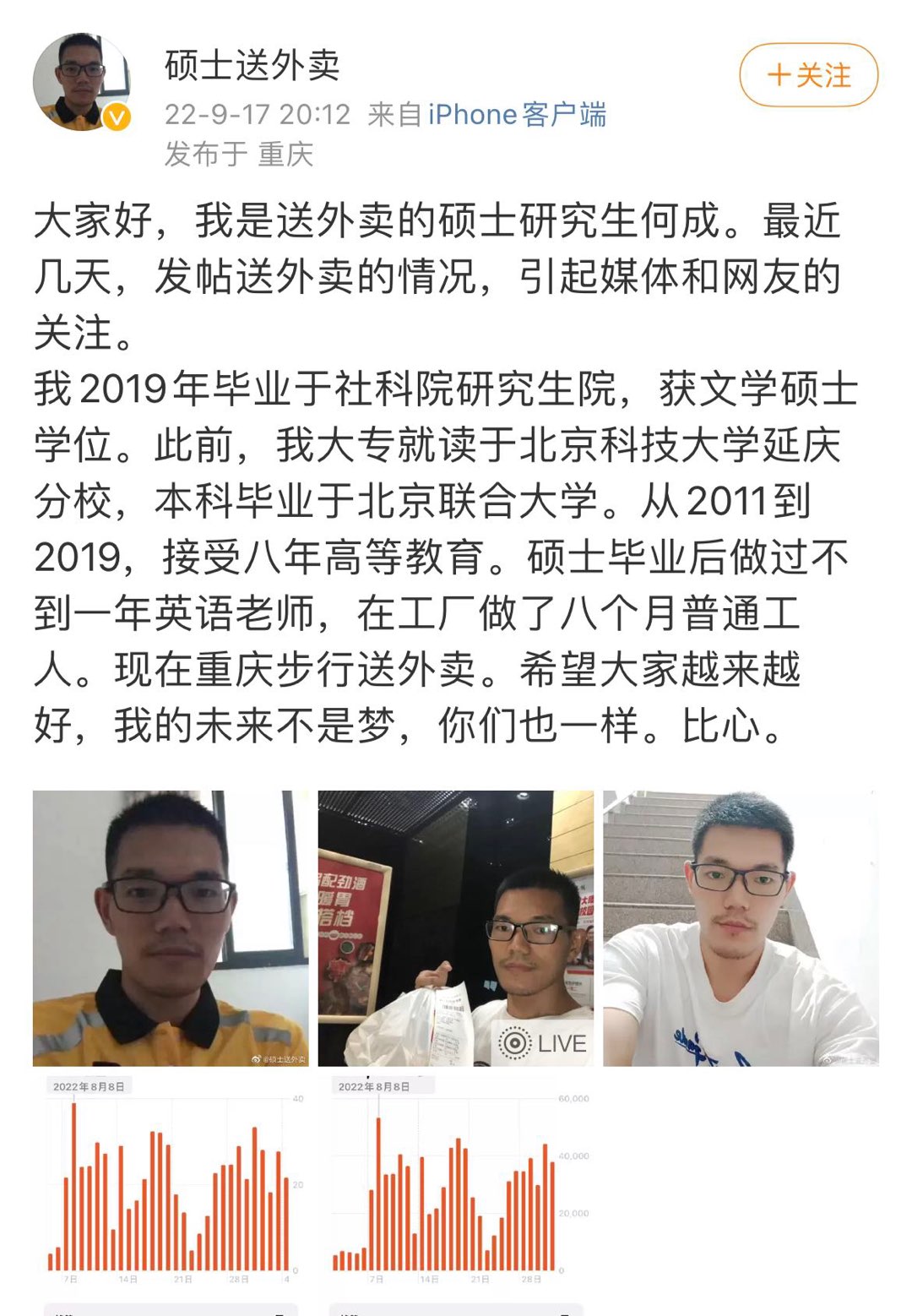The image size is (912, 1316).
Task: Open the 硕士送外卖 username profile
Action: click(x=252, y=65)
